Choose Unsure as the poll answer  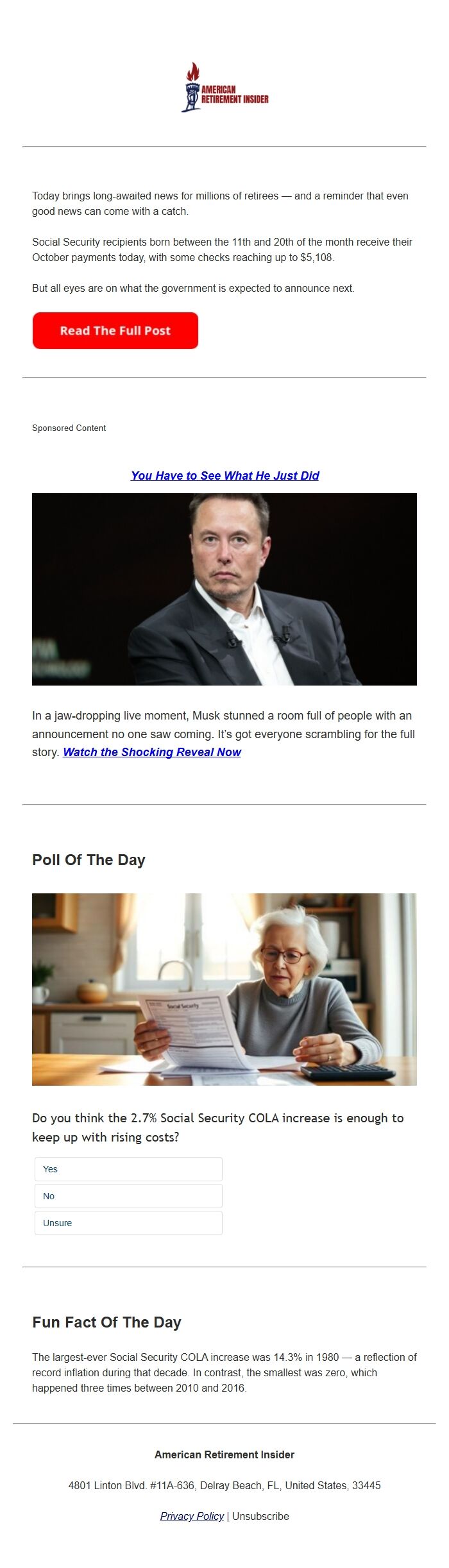coord(128,1222)
